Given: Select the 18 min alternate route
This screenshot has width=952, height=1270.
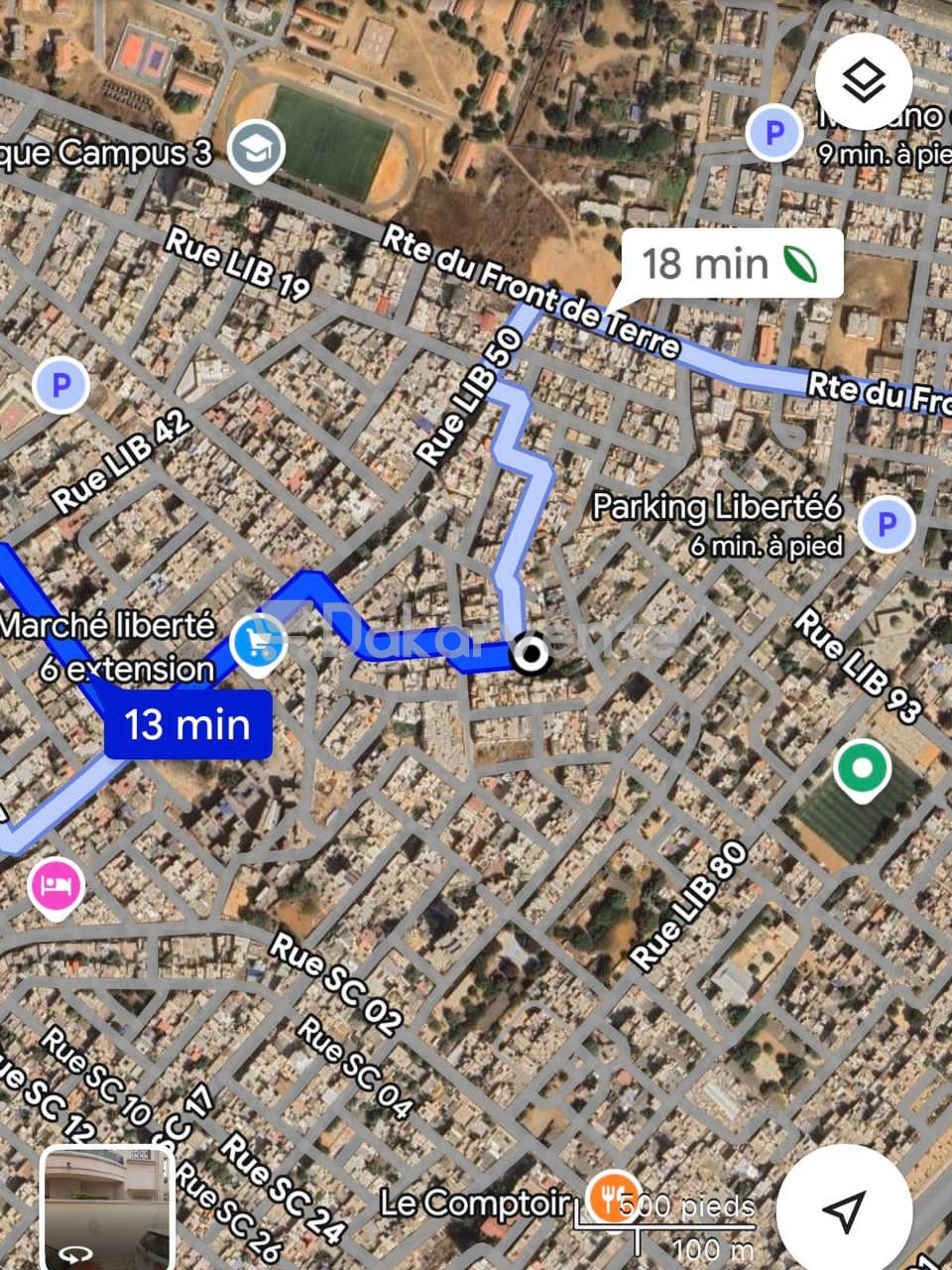Looking at the screenshot, I should pyautogui.click(x=732, y=264).
